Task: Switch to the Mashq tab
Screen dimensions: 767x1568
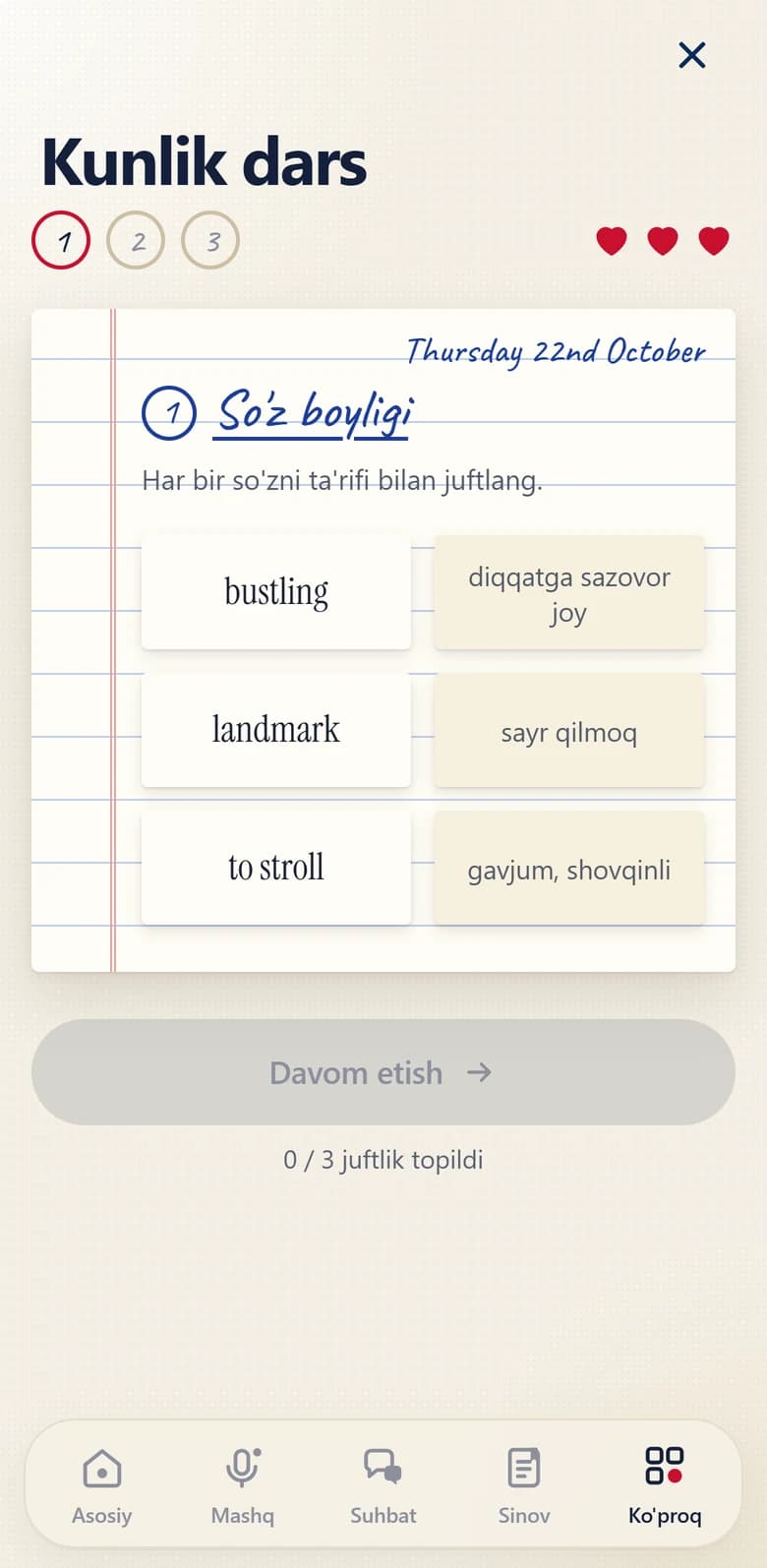Action: 243,1485
